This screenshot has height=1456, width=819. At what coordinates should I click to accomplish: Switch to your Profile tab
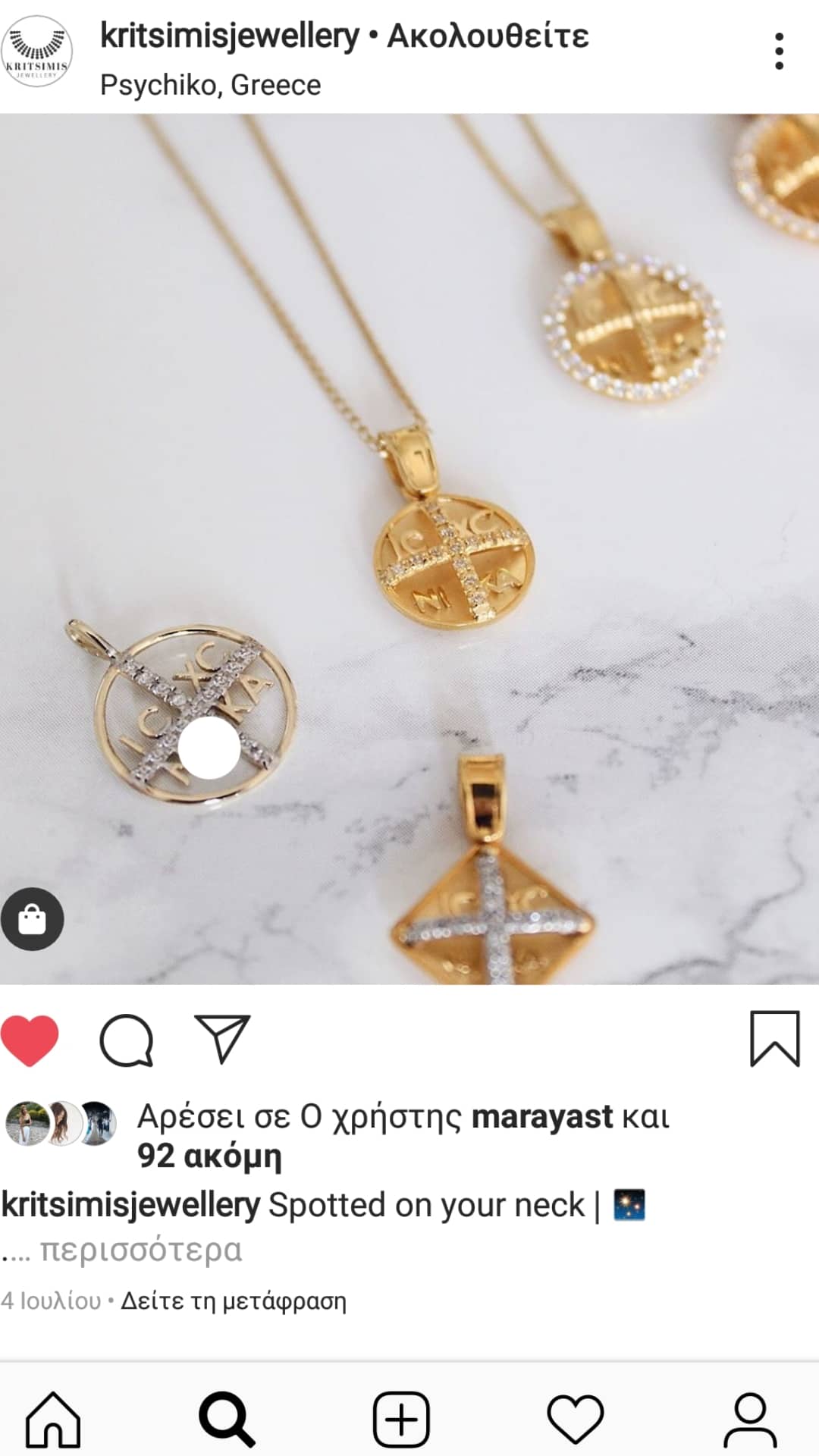[x=750, y=1419]
